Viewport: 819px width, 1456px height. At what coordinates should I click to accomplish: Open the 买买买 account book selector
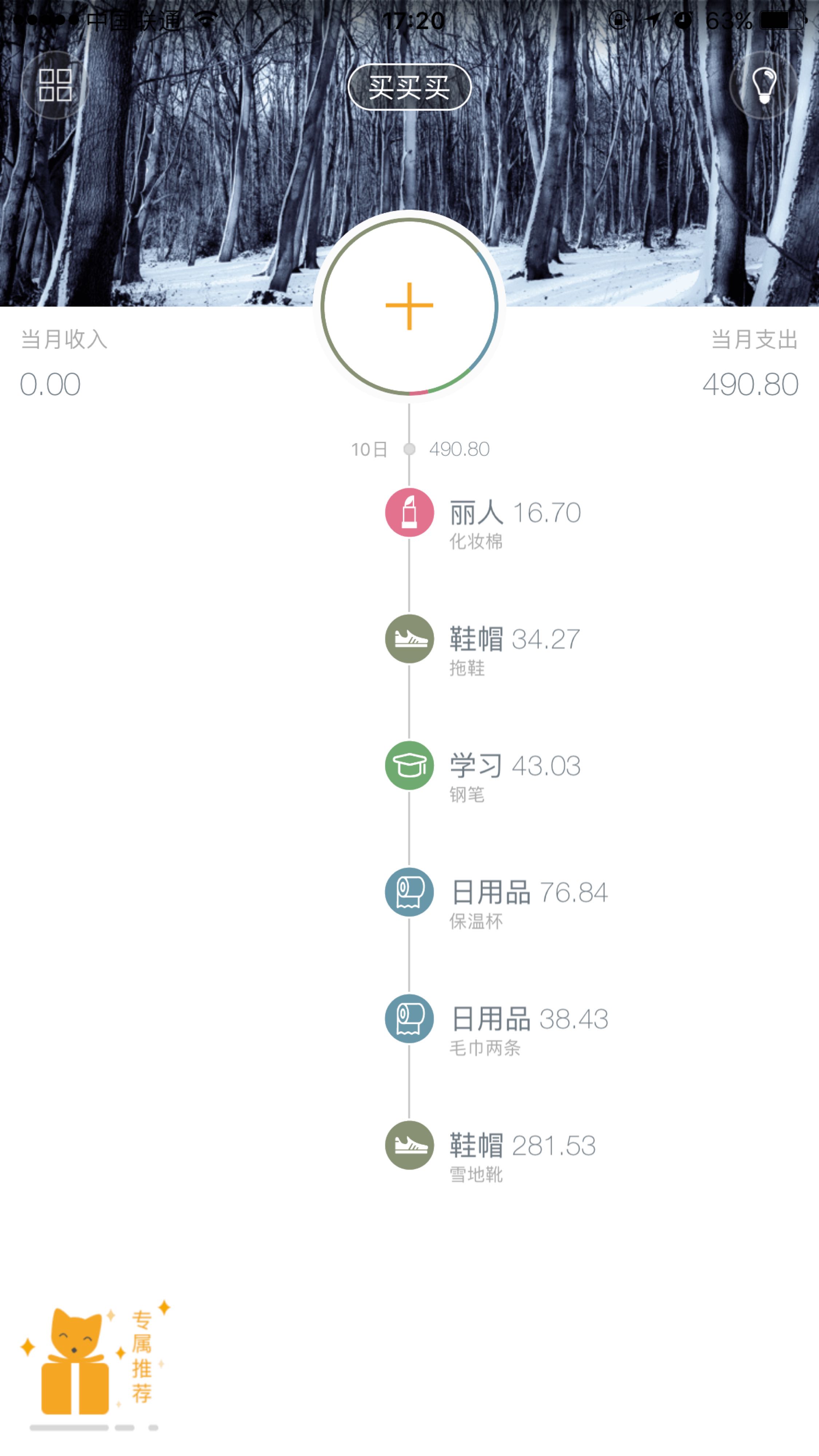tap(409, 87)
